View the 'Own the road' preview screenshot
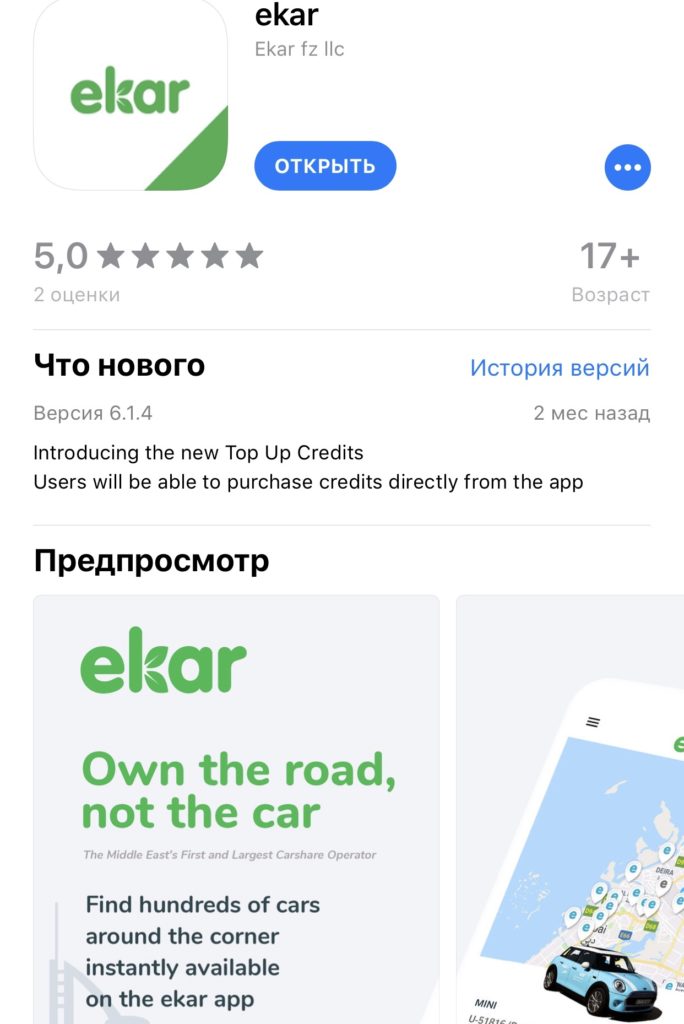 (236, 808)
